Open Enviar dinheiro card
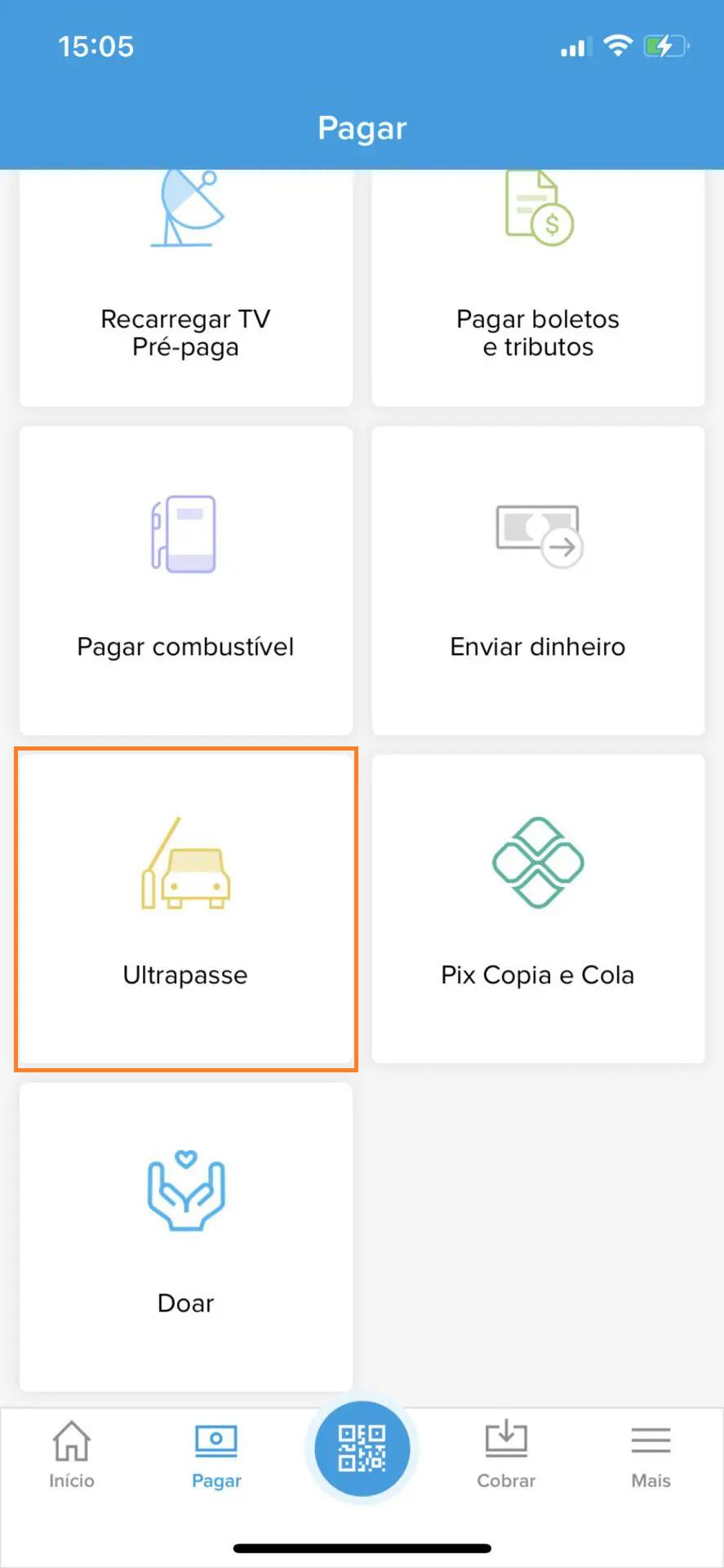Screen dimensions: 724x1568 [x=538, y=580]
